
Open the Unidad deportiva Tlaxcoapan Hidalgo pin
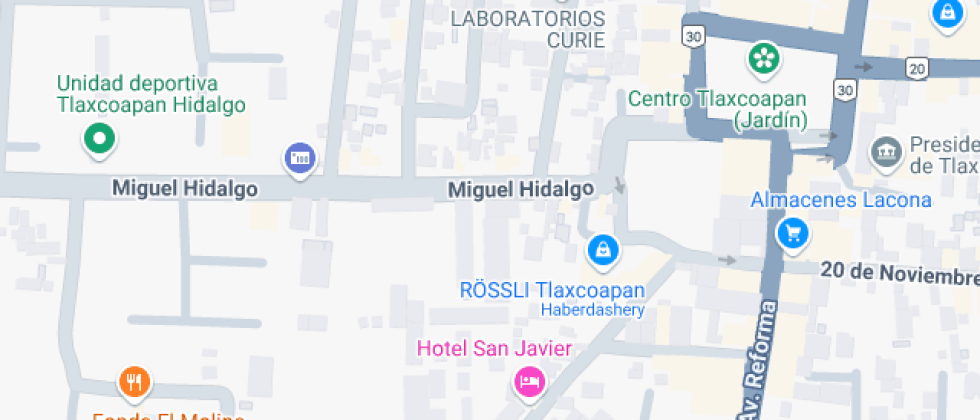click(99, 138)
